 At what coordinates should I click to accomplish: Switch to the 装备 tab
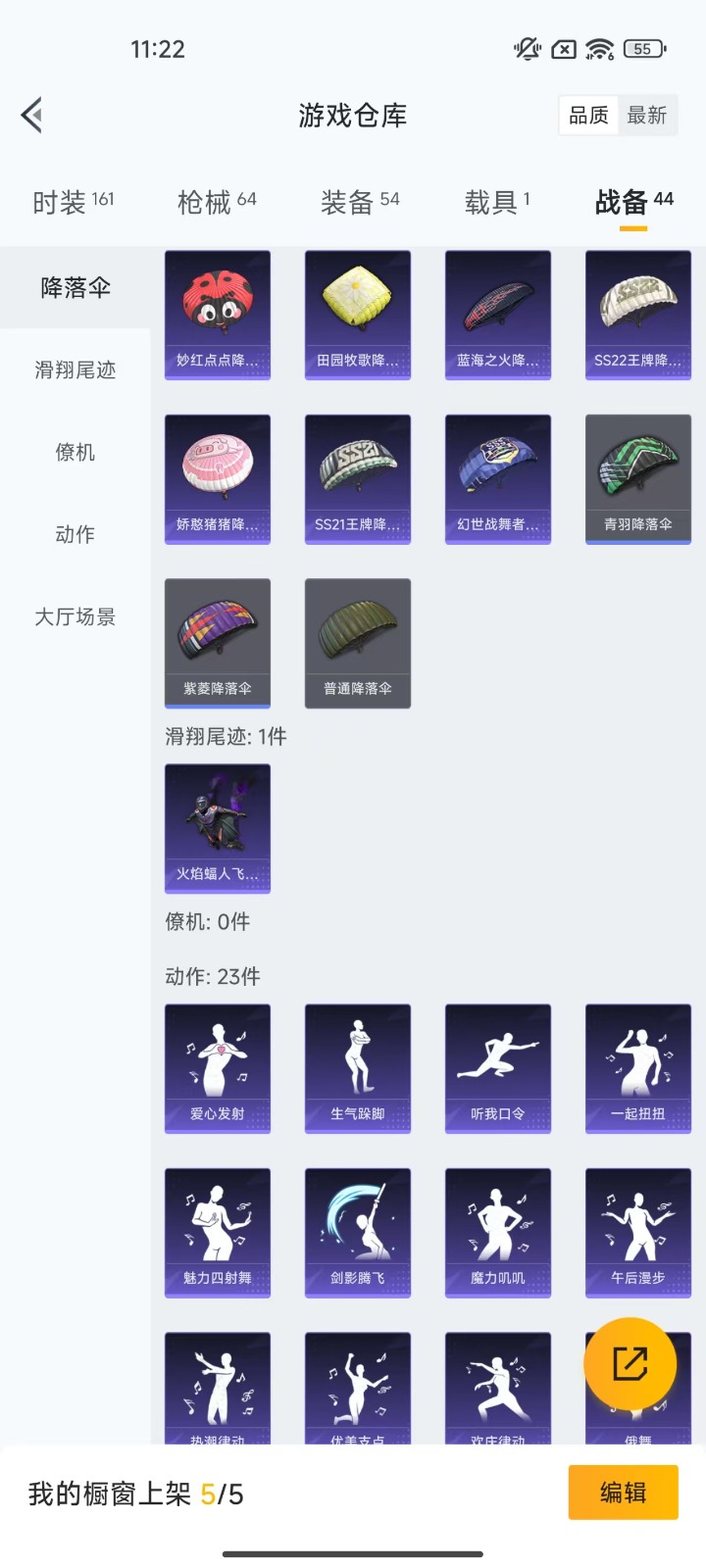pos(360,203)
